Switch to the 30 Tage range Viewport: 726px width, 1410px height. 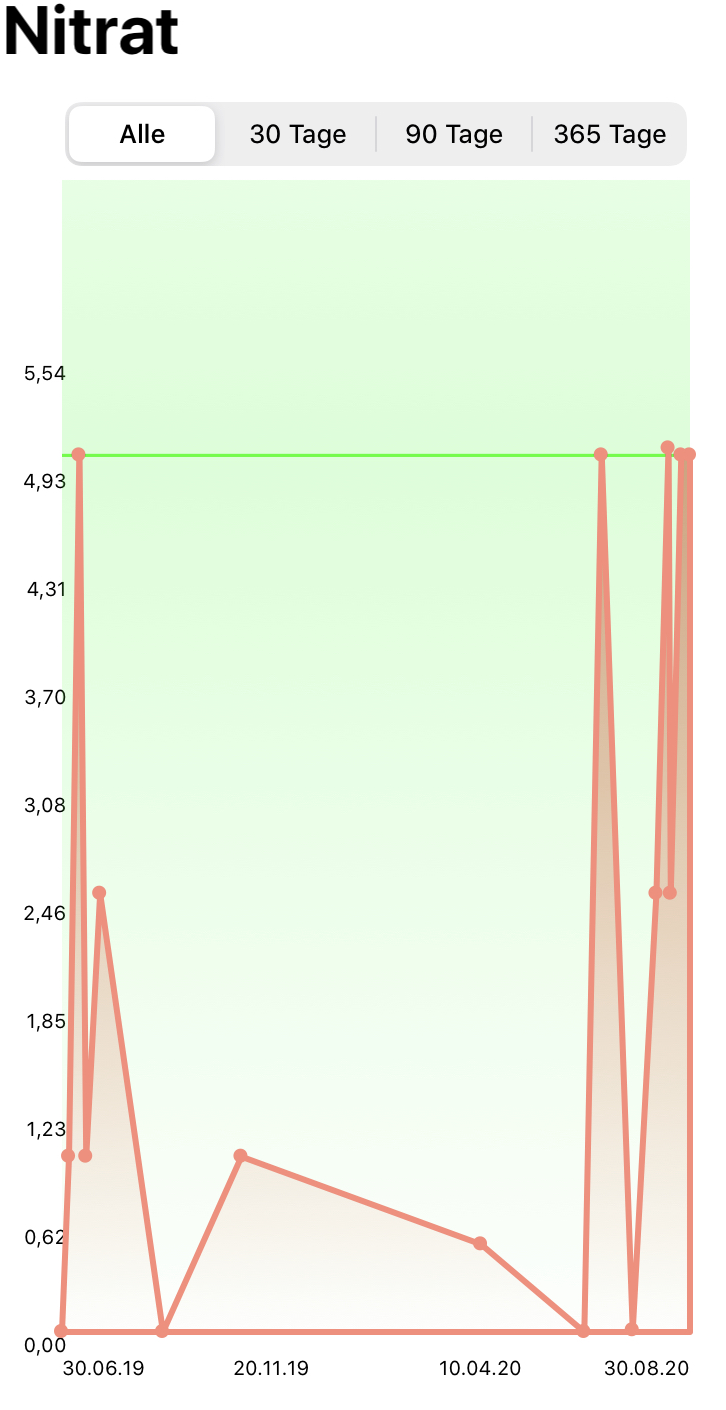298,134
